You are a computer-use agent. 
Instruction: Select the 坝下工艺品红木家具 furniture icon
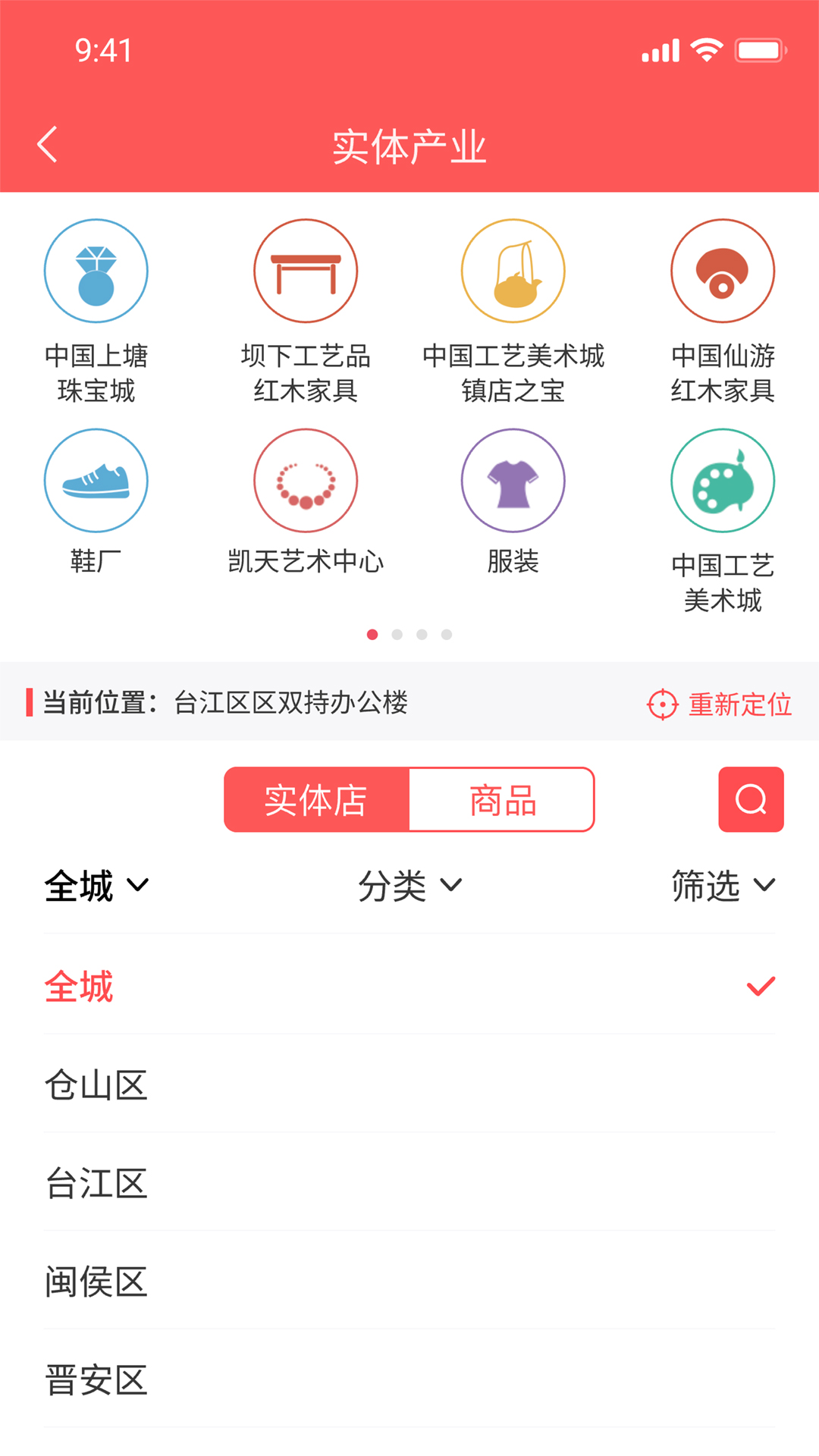click(x=305, y=271)
